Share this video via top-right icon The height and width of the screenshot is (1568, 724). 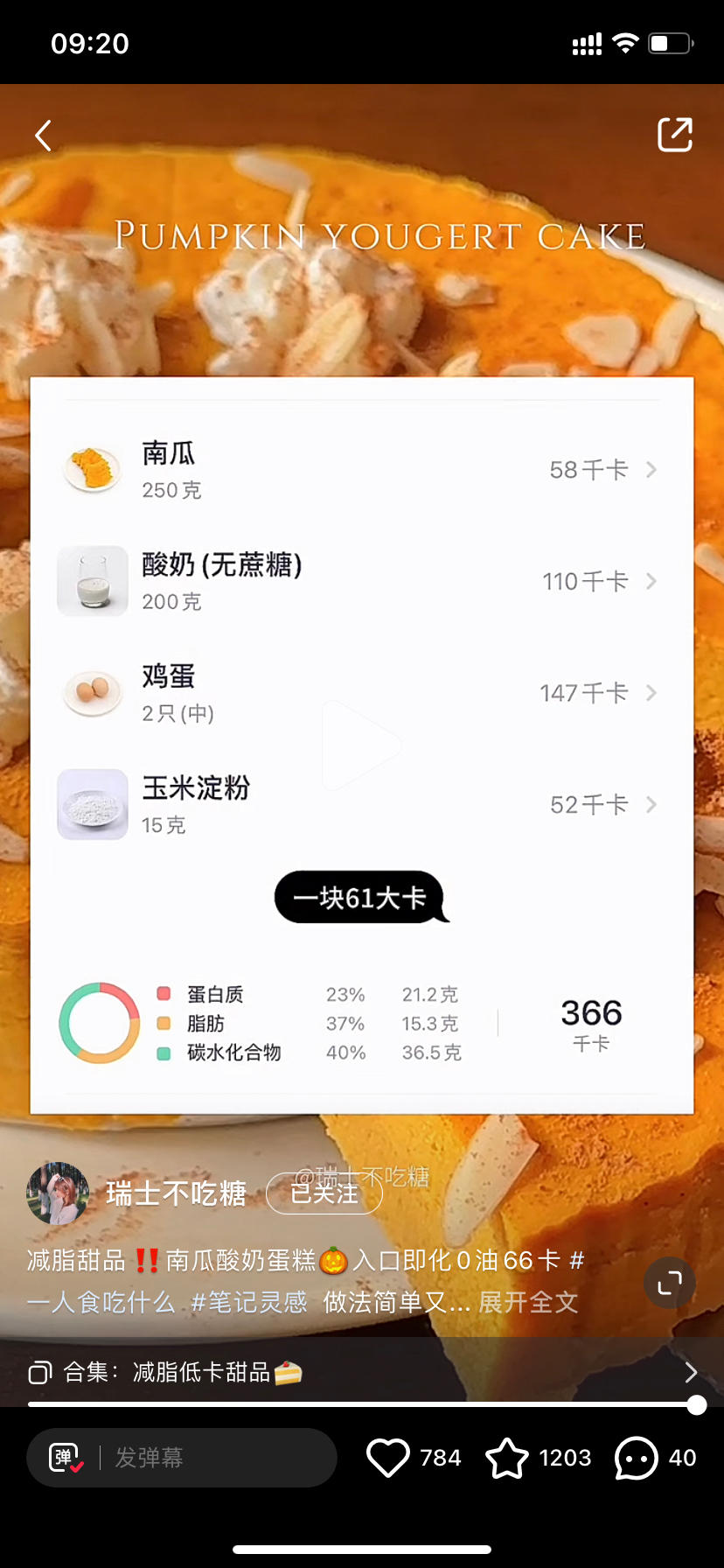click(x=674, y=135)
